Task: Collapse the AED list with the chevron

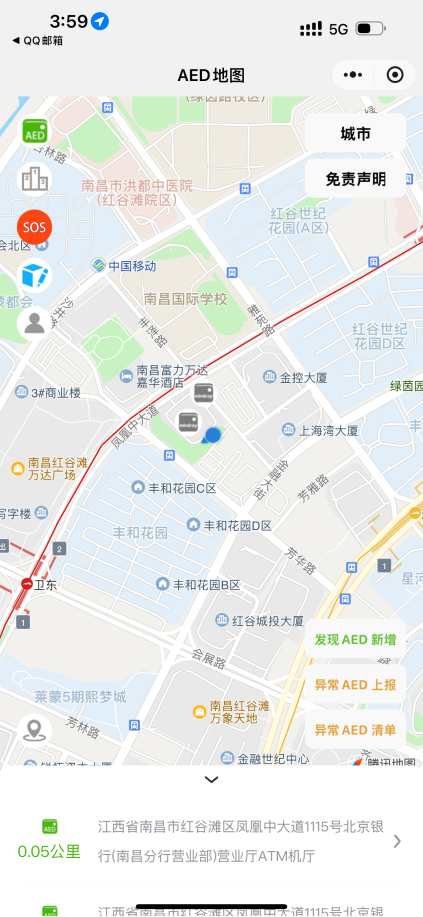Action: (211, 779)
